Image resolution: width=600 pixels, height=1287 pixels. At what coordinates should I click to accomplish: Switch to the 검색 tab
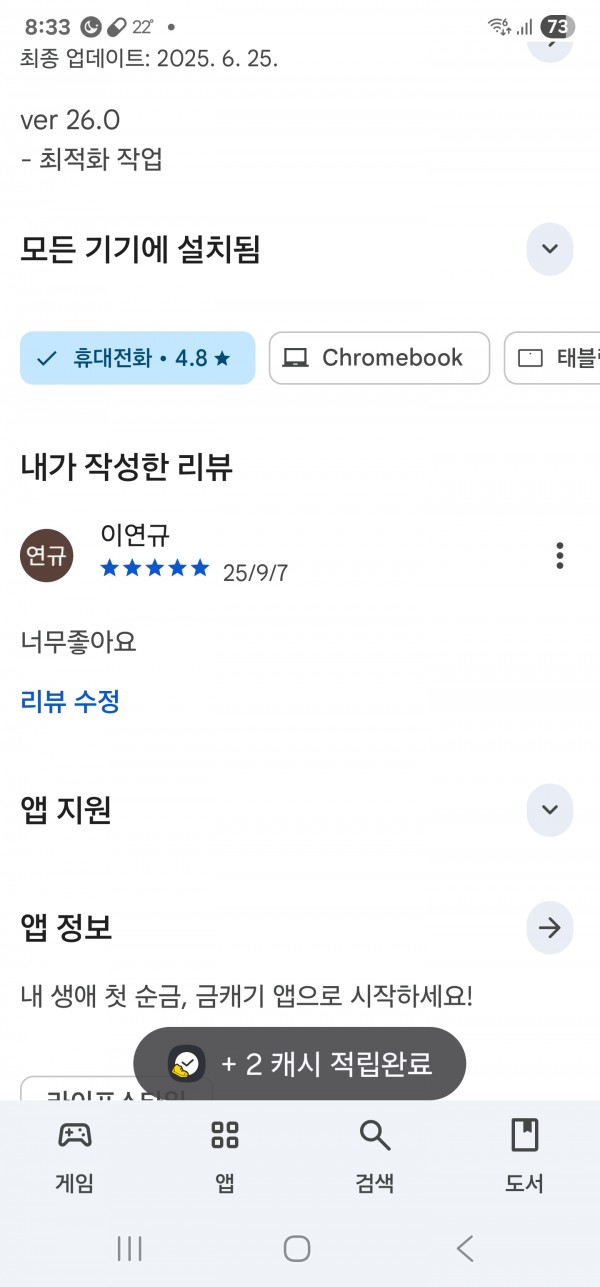click(x=375, y=1157)
